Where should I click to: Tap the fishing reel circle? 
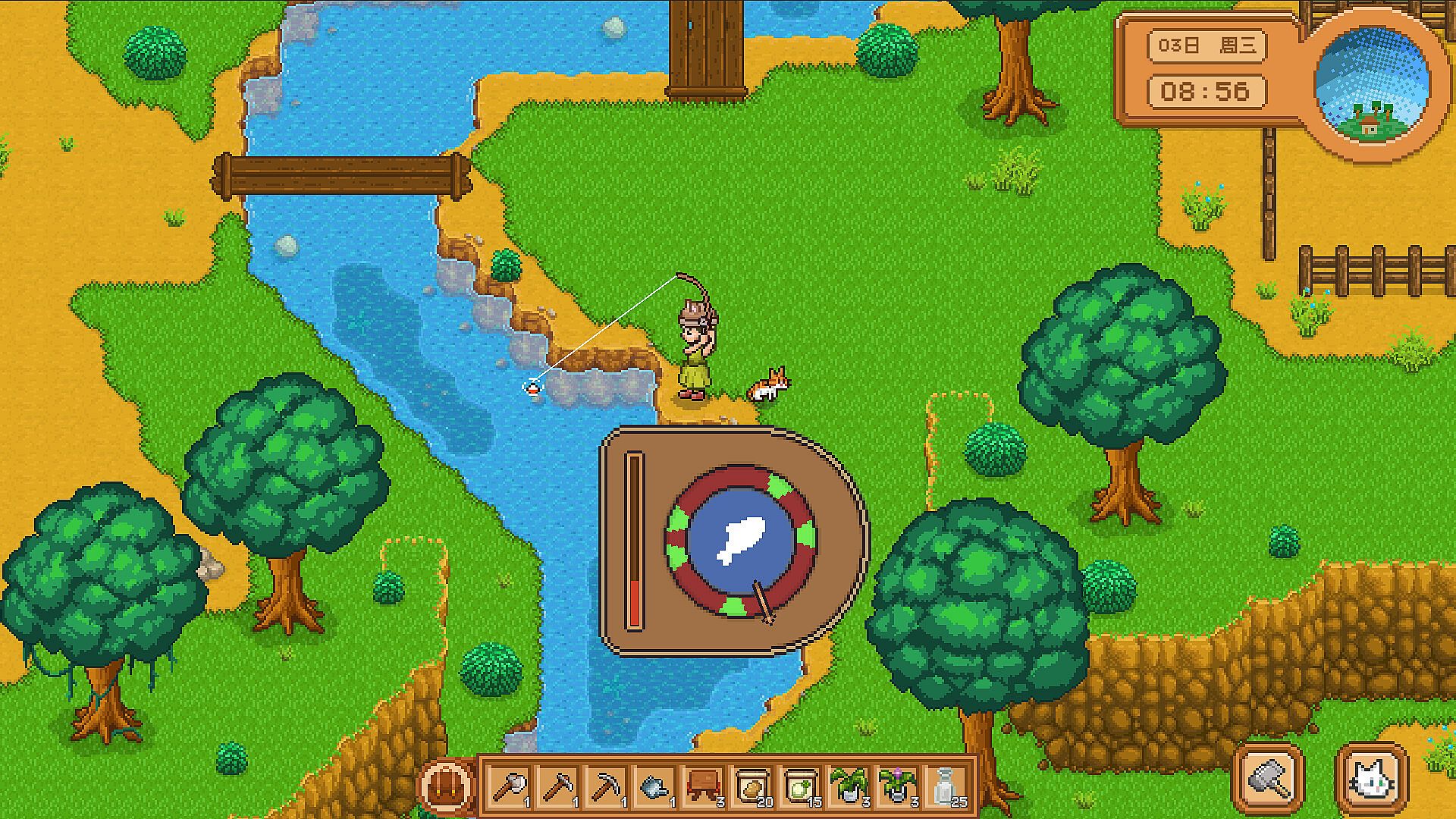pyautogui.click(x=741, y=542)
